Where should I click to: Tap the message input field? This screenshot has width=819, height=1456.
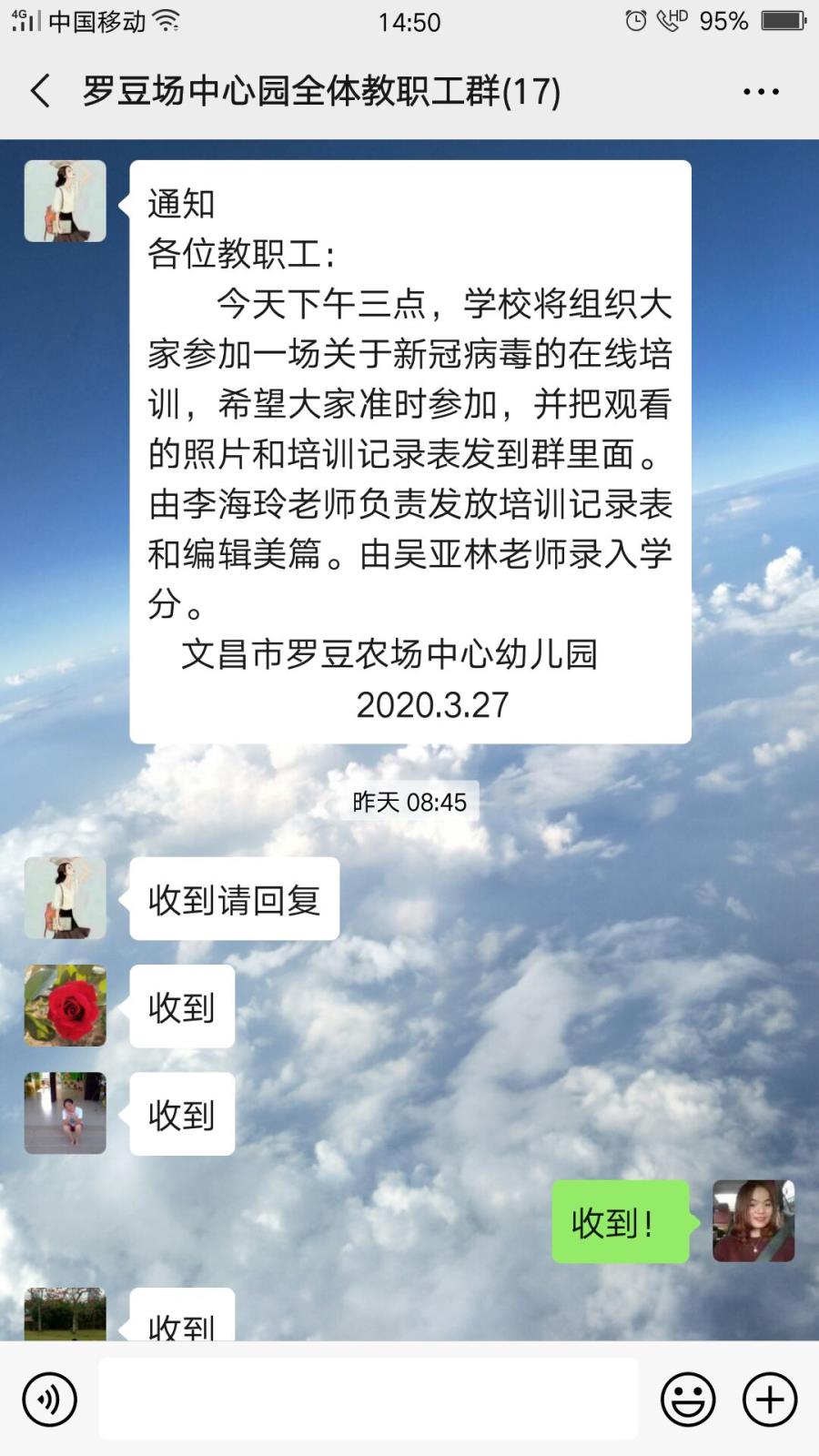(368, 1400)
